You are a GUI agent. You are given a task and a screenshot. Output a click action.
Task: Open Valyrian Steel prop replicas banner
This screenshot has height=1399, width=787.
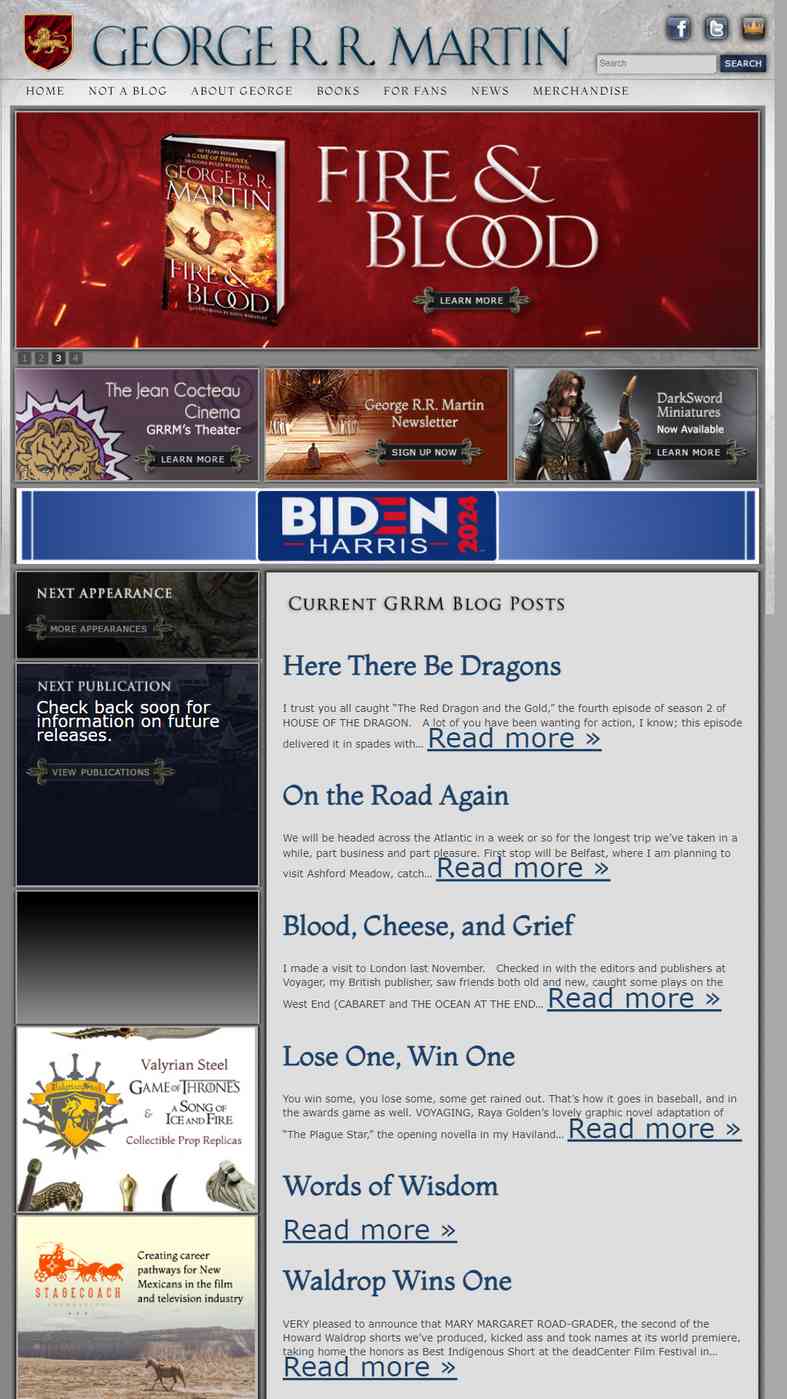(137, 1119)
